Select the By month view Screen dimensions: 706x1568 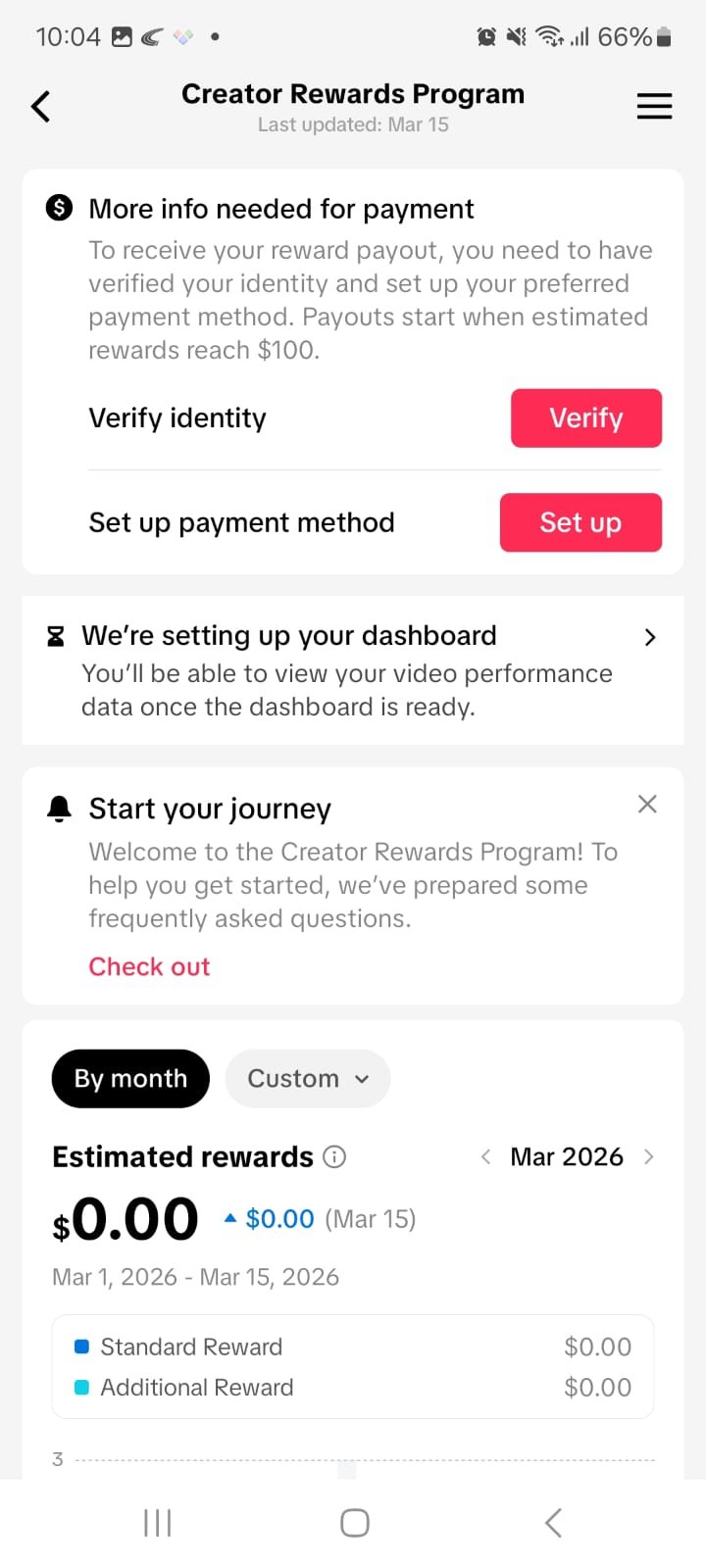(130, 1079)
